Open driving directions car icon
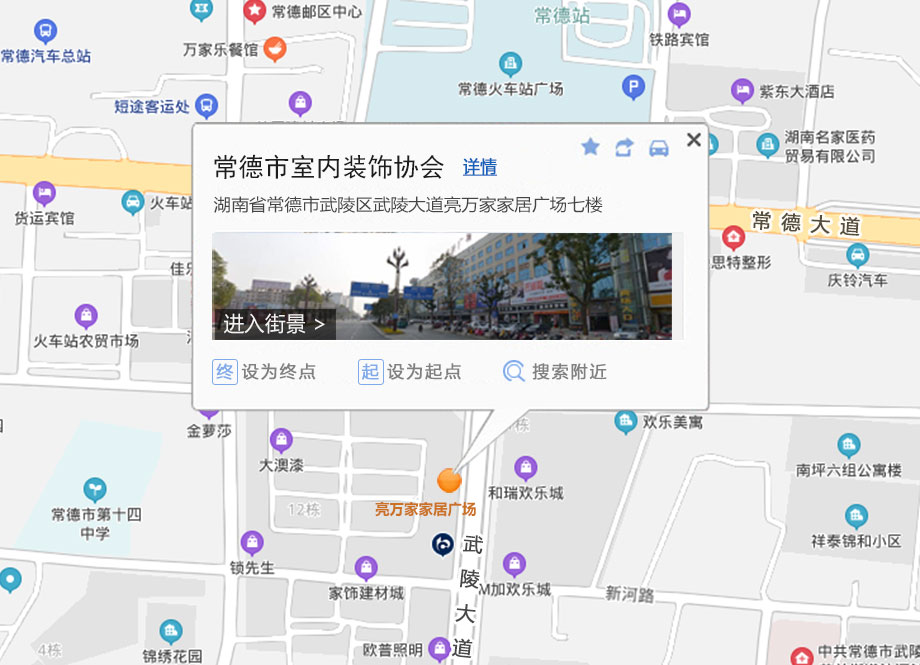The width and height of the screenshot is (920, 665). click(658, 148)
